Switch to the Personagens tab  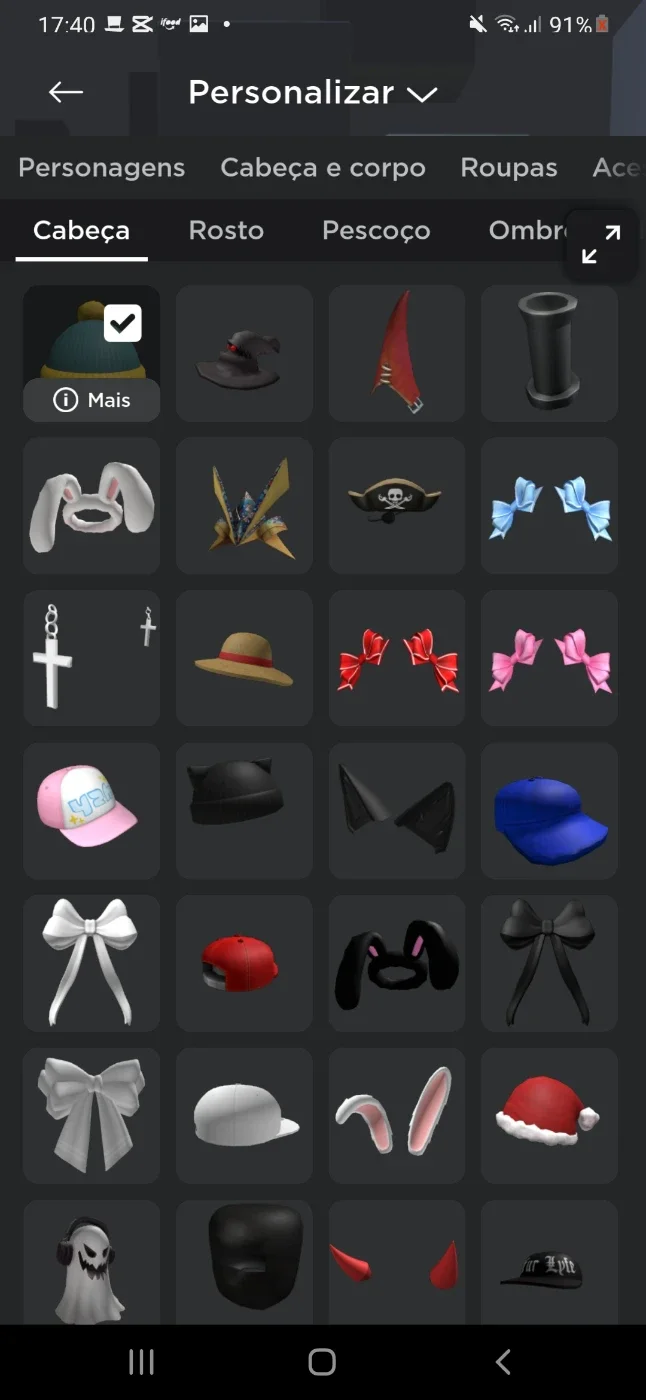tap(102, 168)
